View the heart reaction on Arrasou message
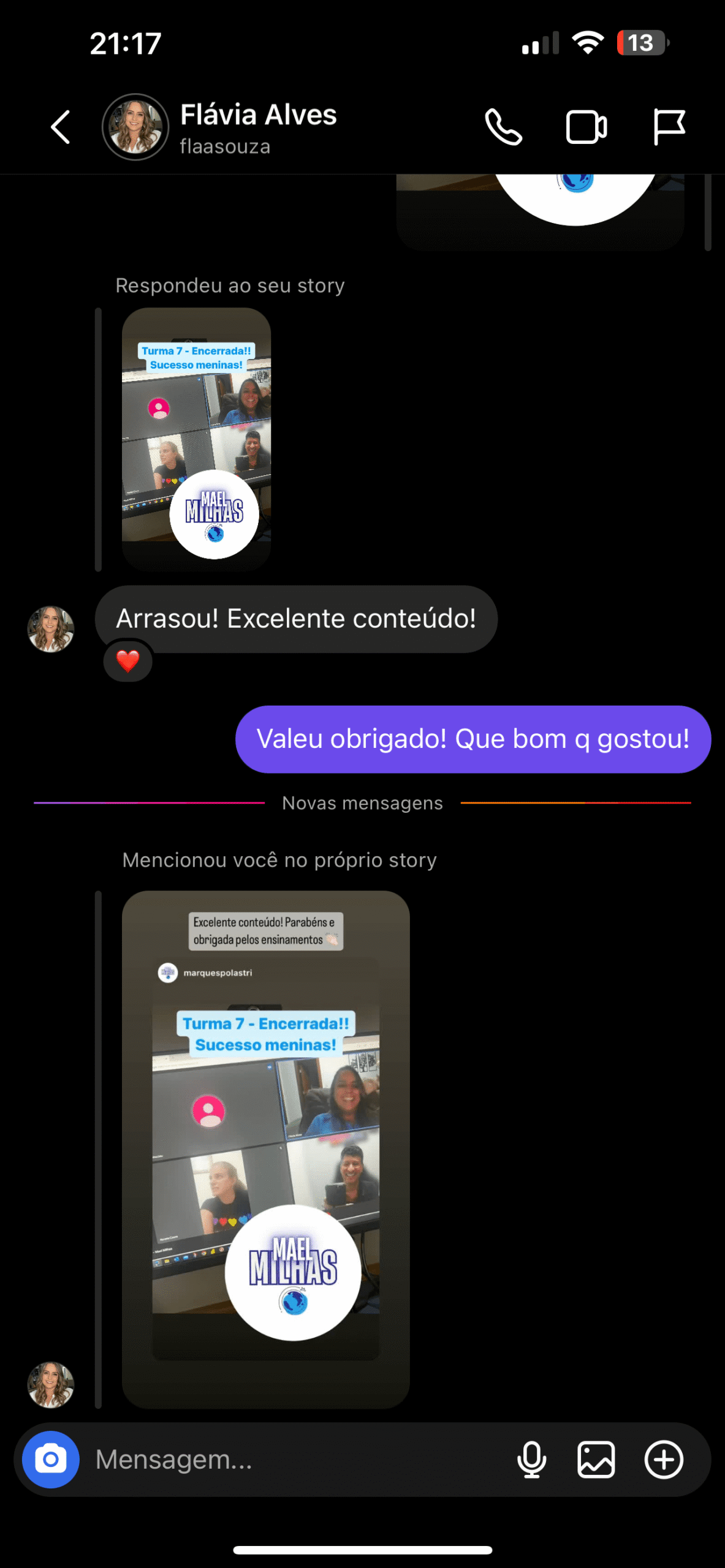 (127, 661)
